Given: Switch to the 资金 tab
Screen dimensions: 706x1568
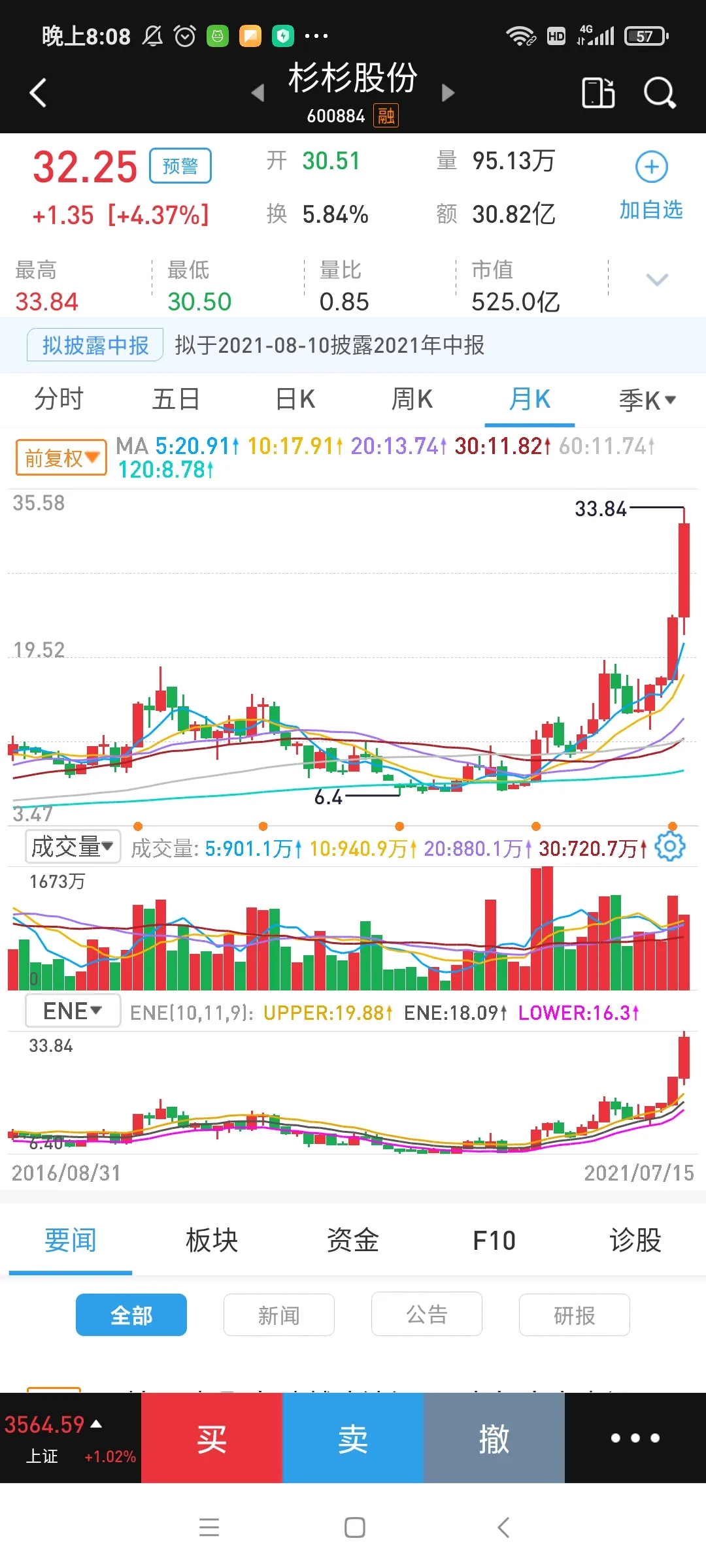Looking at the screenshot, I should [x=353, y=1240].
